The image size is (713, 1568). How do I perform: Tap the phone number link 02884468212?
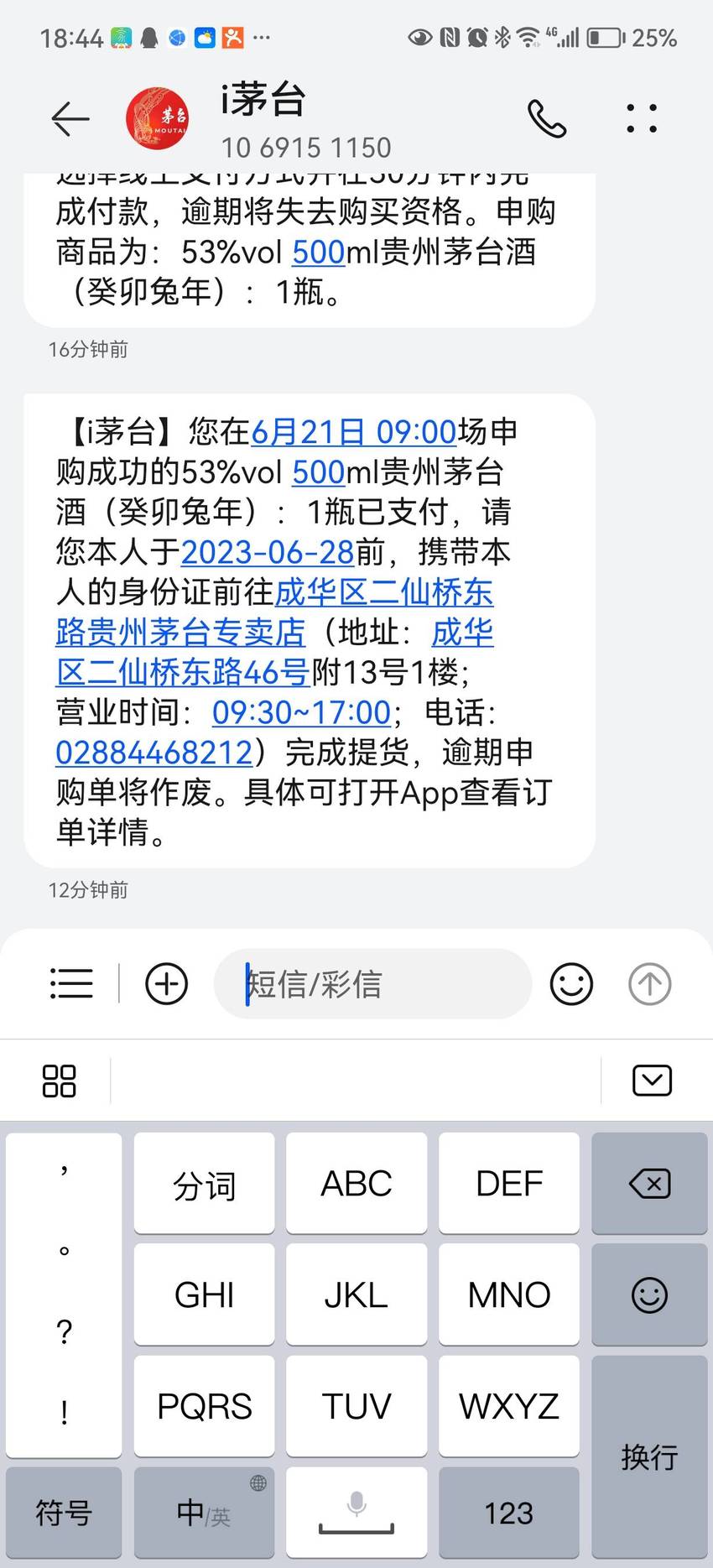point(154,753)
